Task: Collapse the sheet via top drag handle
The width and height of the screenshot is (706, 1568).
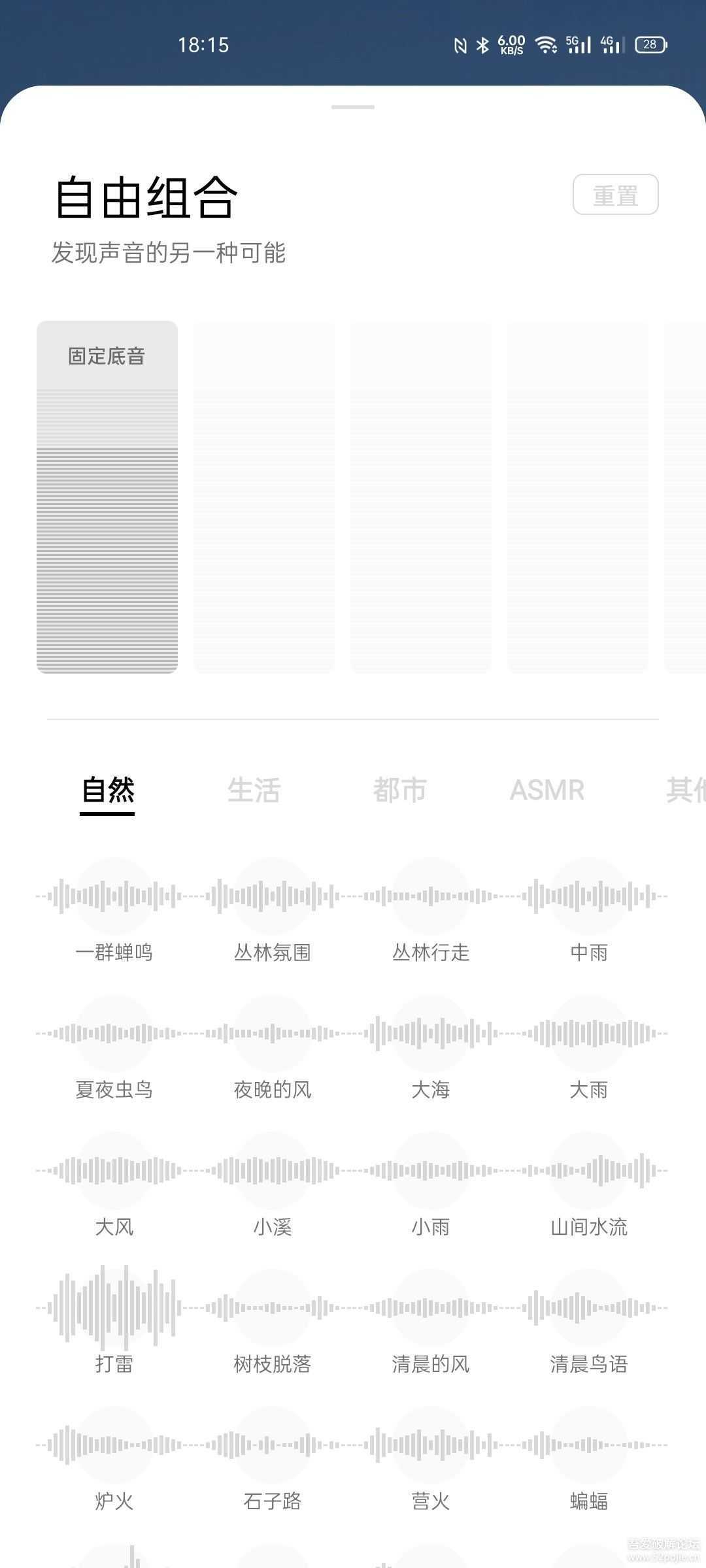Action: 353,108
